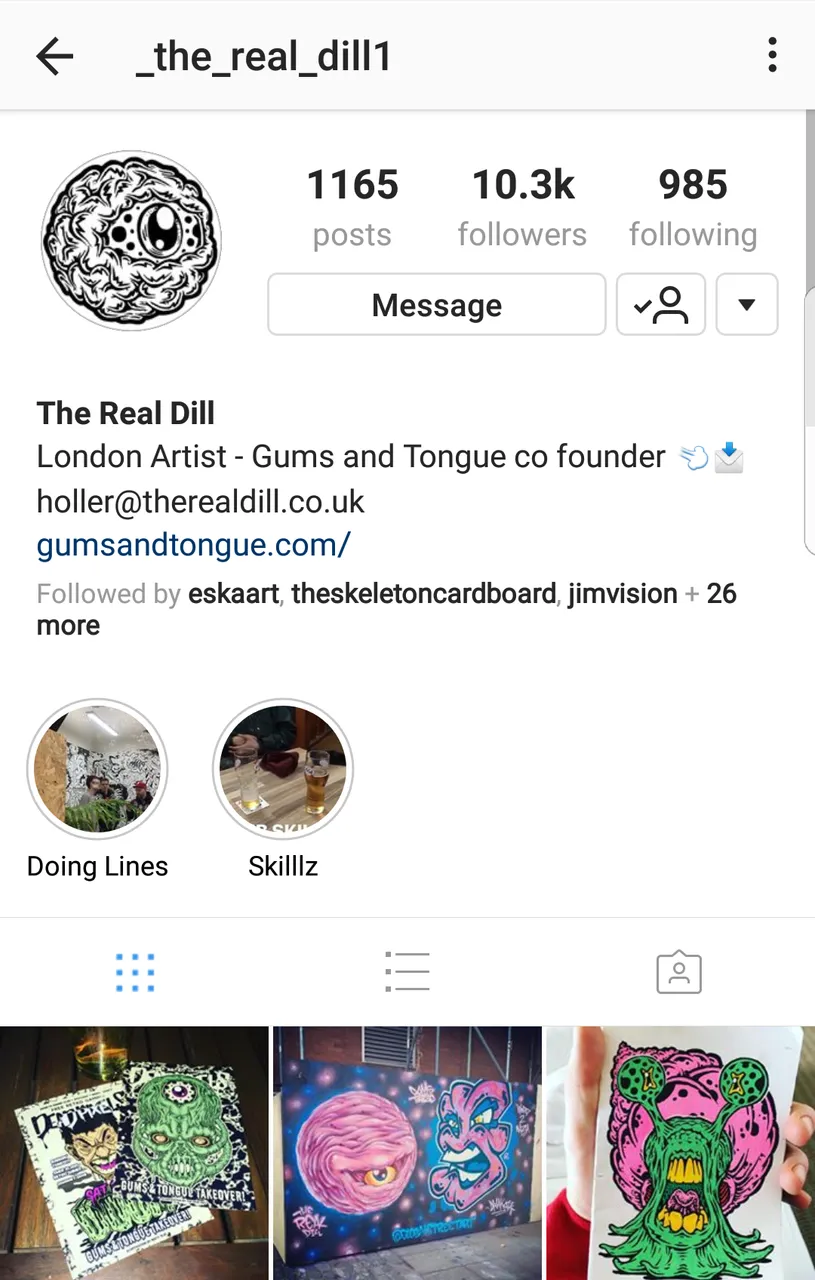Screen dimensions: 815x1280
Task: Switch to the grid view tab
Action: coord(135,972)
